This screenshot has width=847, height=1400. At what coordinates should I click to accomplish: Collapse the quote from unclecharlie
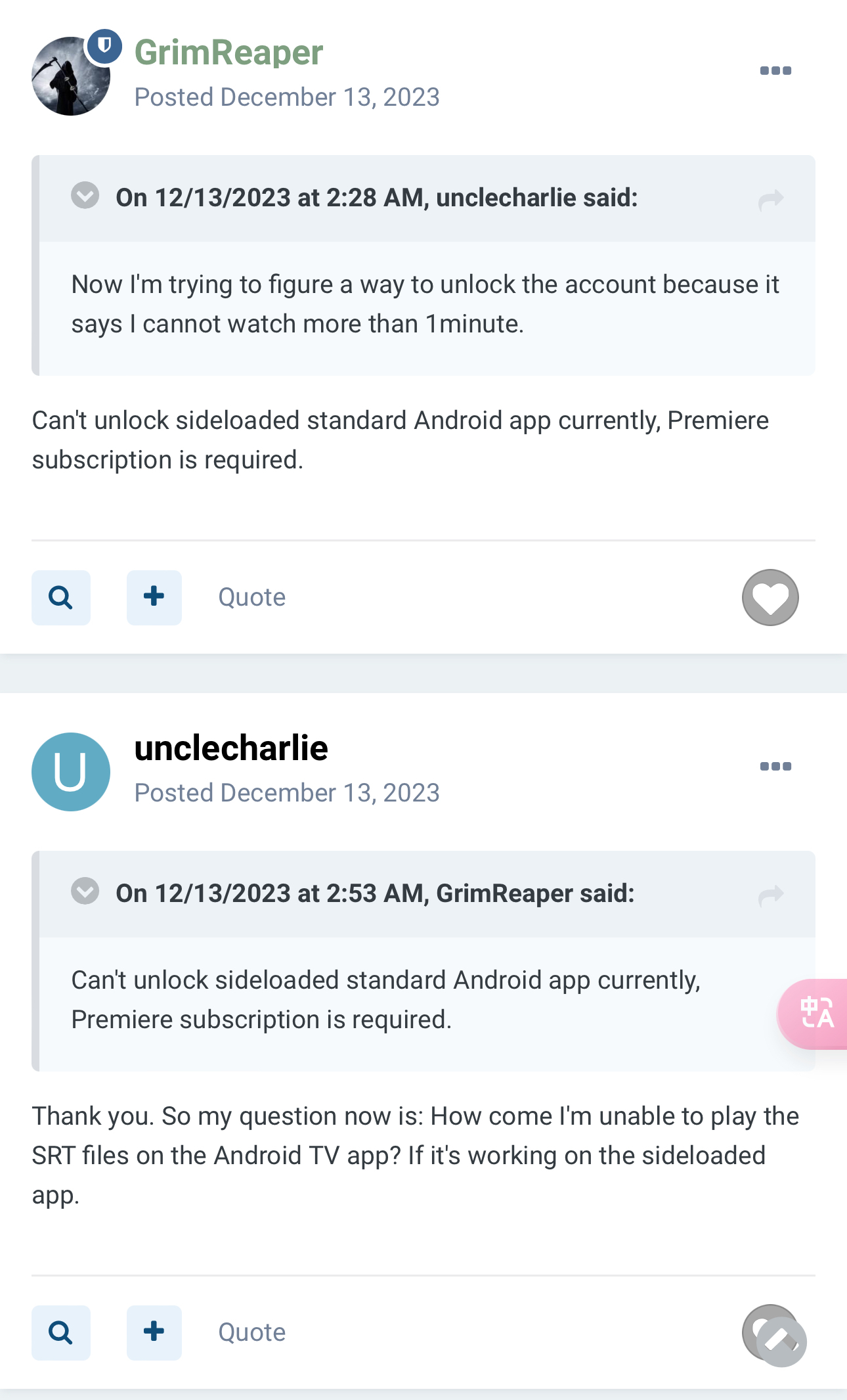[85, 196]
